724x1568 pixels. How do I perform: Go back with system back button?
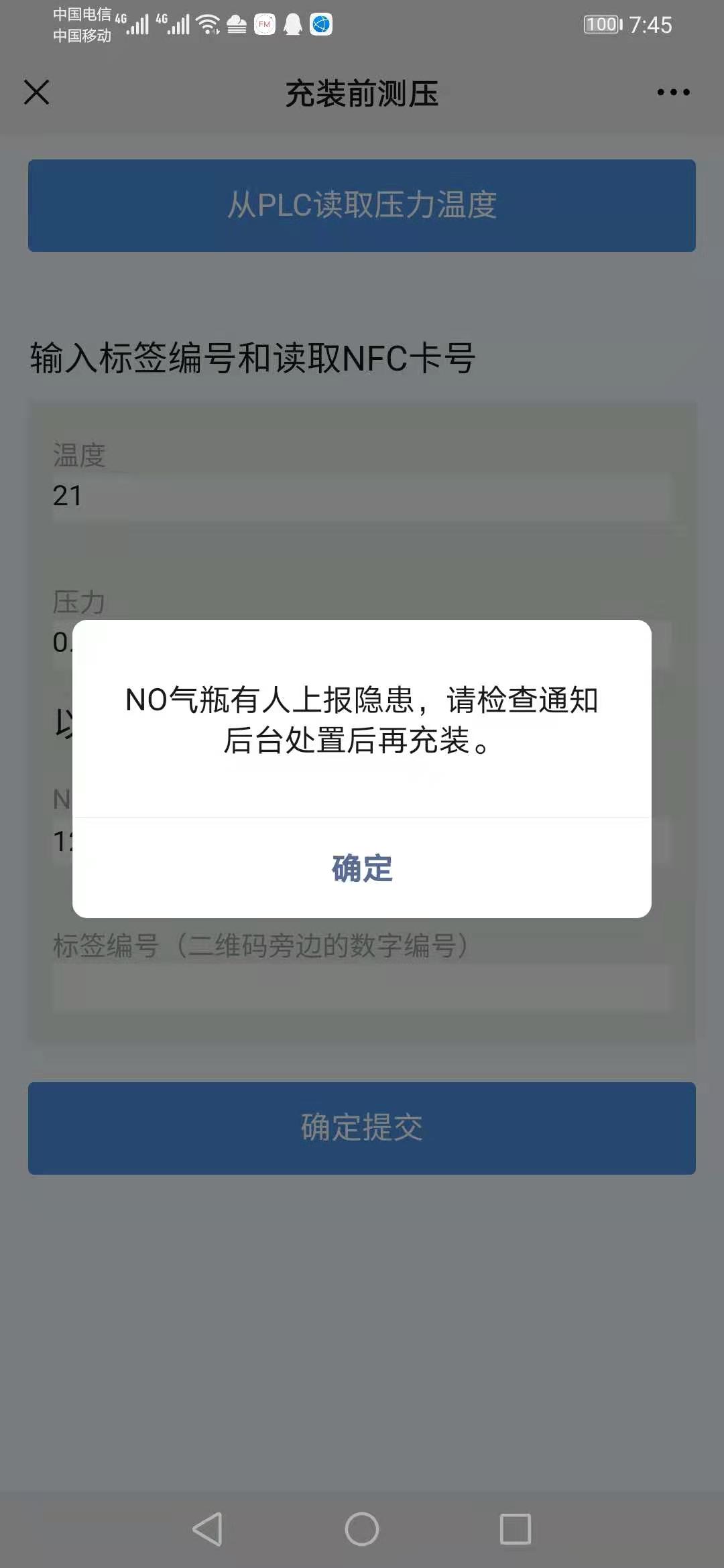pyautogui.click(x=208, y=1529)
